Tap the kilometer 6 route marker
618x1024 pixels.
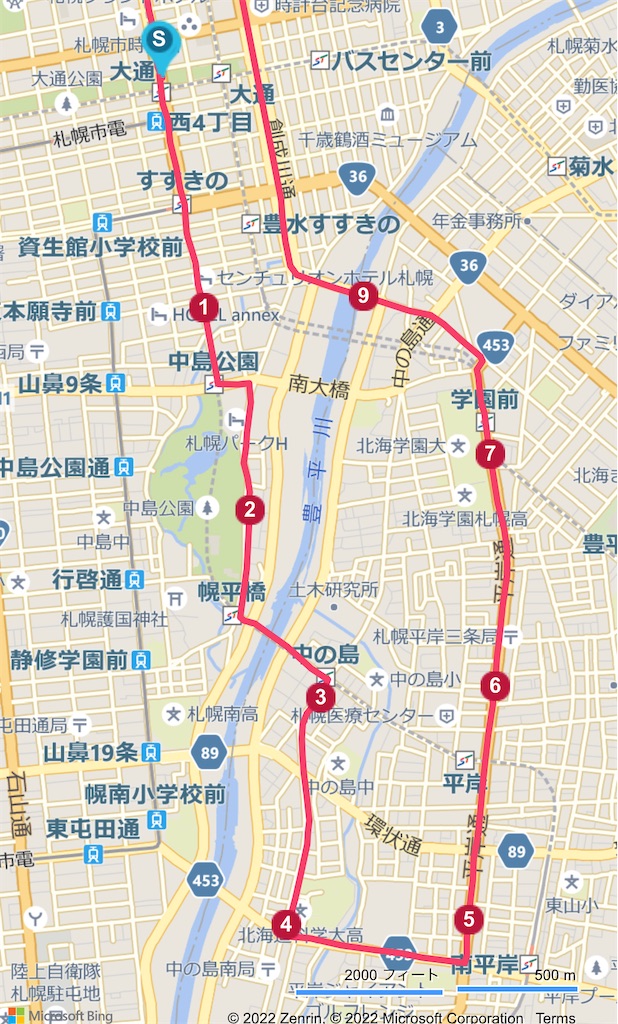pos(494,686)
